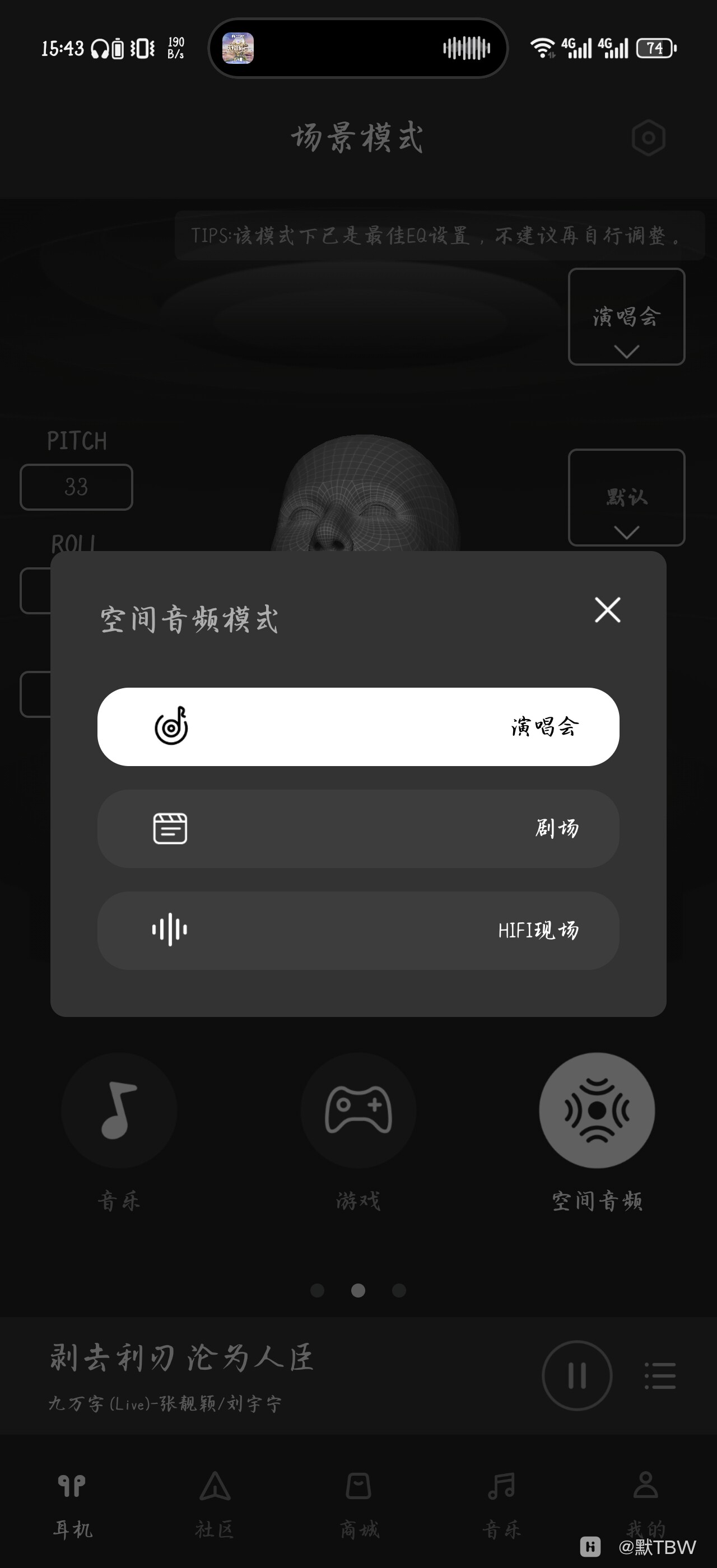The image size is (717, 1568).
Task: Select 演唱会 concert spatial audio mode
Action: 358,728
